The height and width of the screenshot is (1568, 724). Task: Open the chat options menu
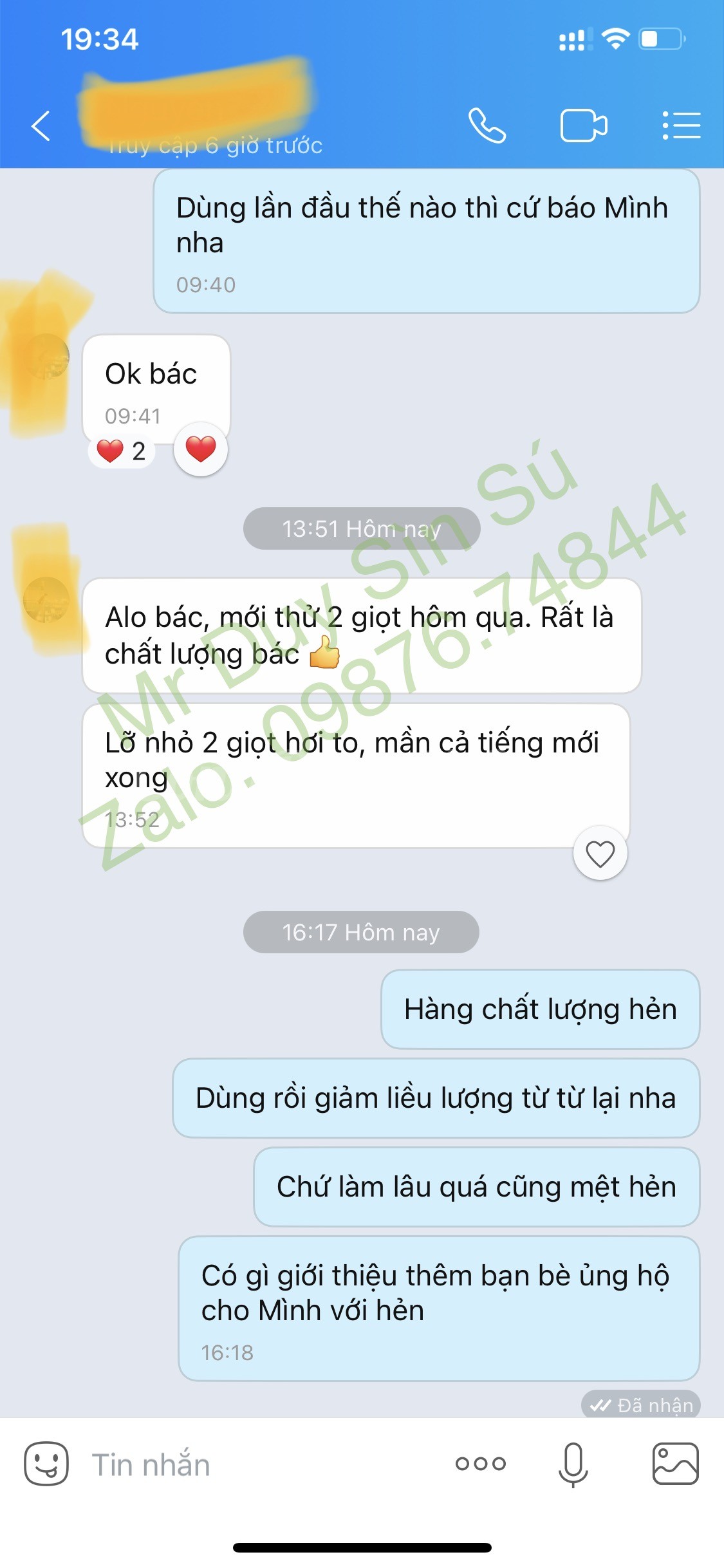point(682,126)
